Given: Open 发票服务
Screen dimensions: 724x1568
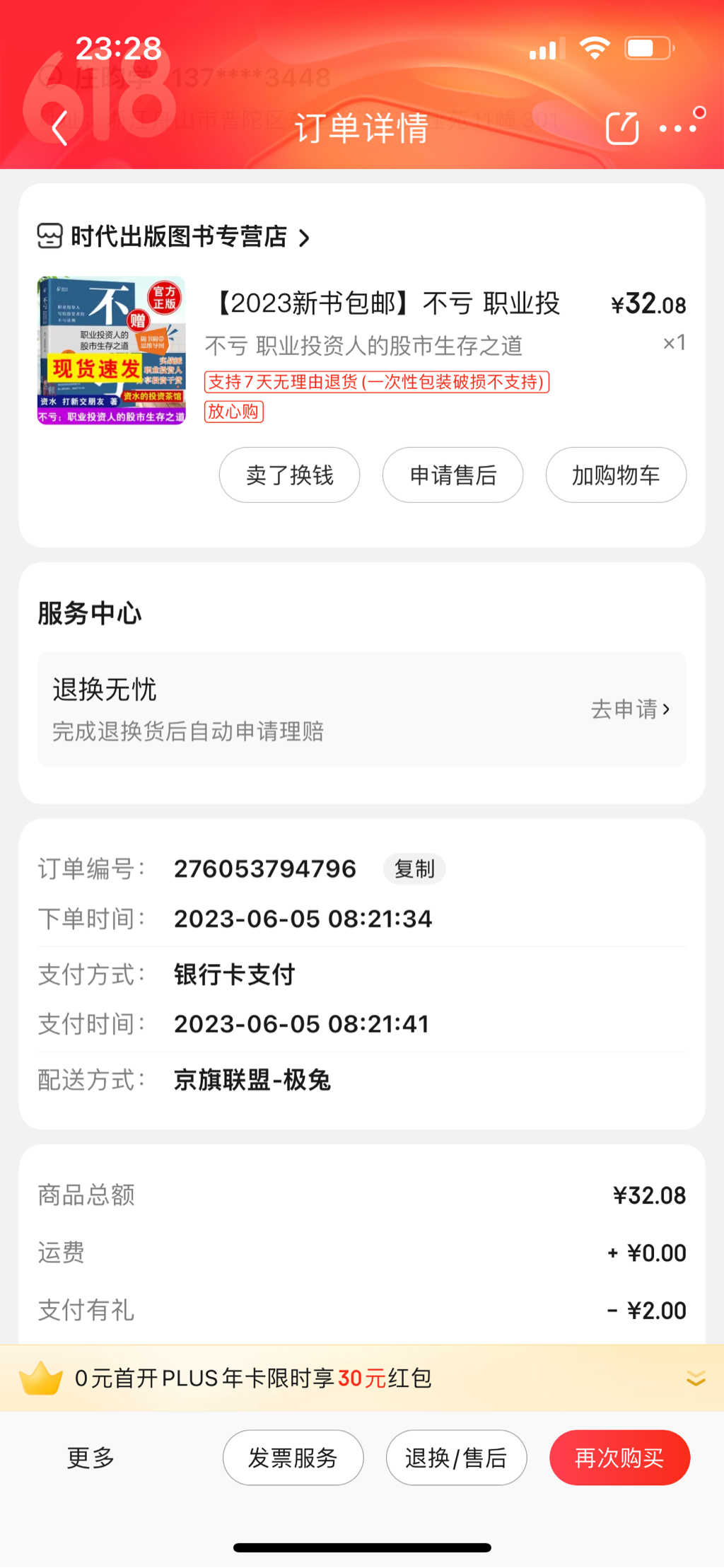Looking at the screenshot, I should [x=293, y=1458].
